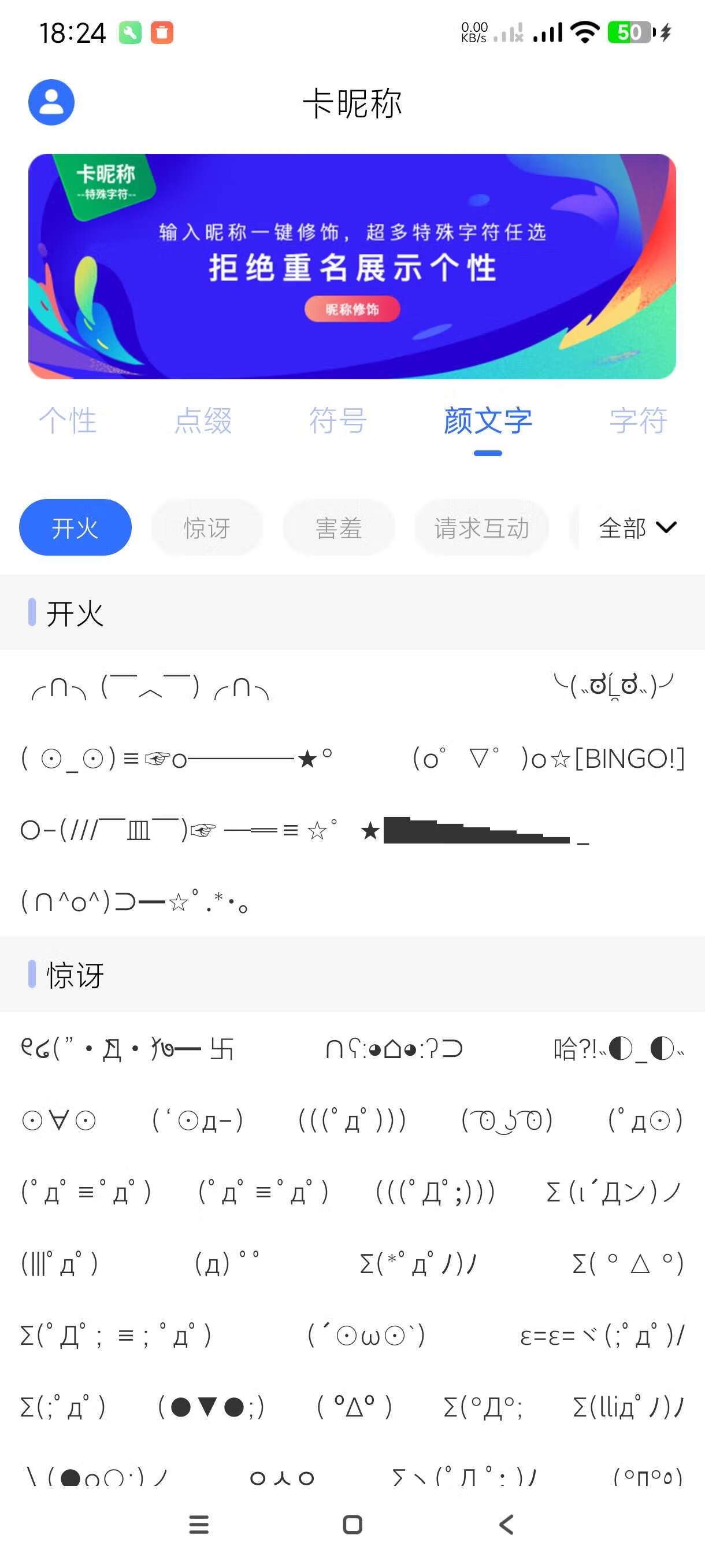Select the (´⊙ω⊙`) kaomoji
The height and width of the screenshot is (1568, 705).
[366, 1336]
